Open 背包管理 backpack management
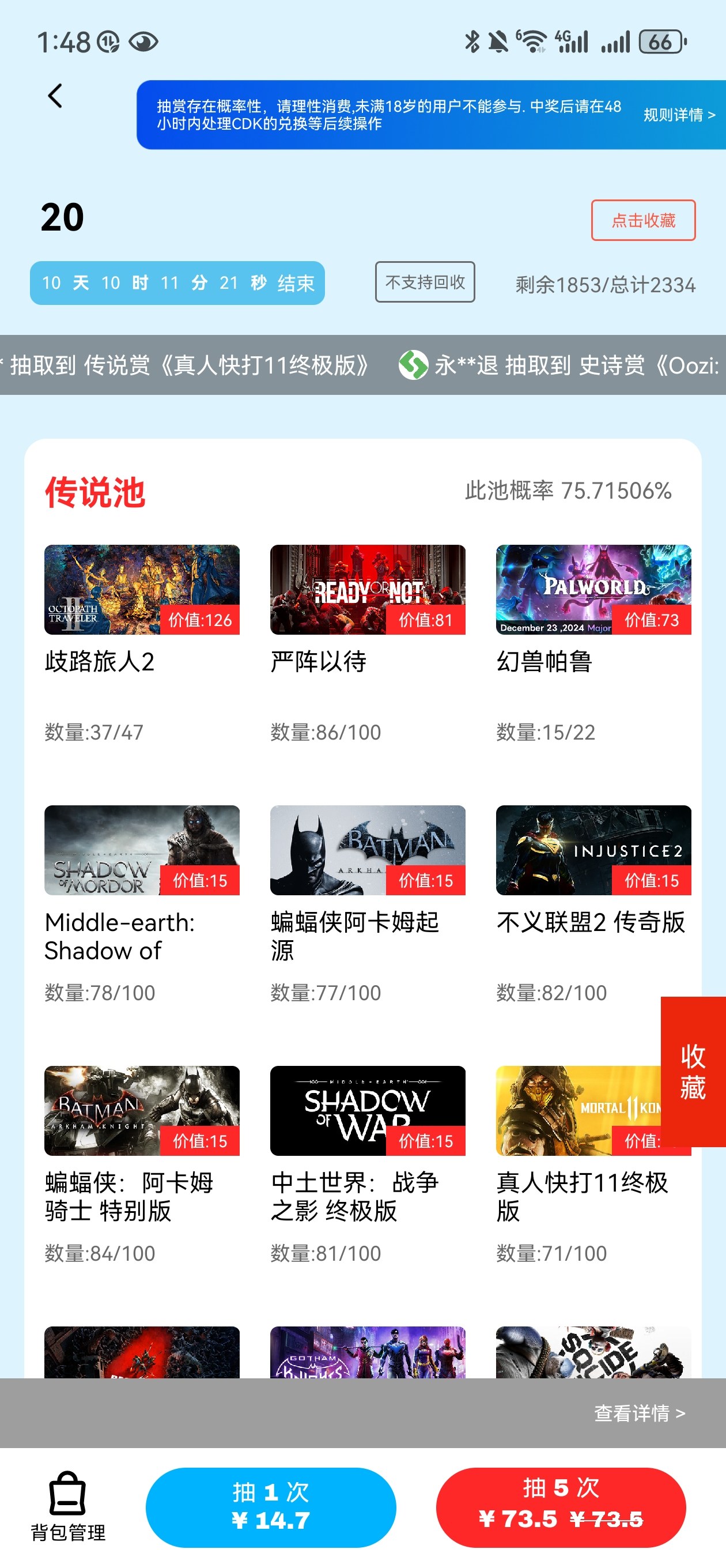This screenshot has width=726, height=1568. [67, 1506]
